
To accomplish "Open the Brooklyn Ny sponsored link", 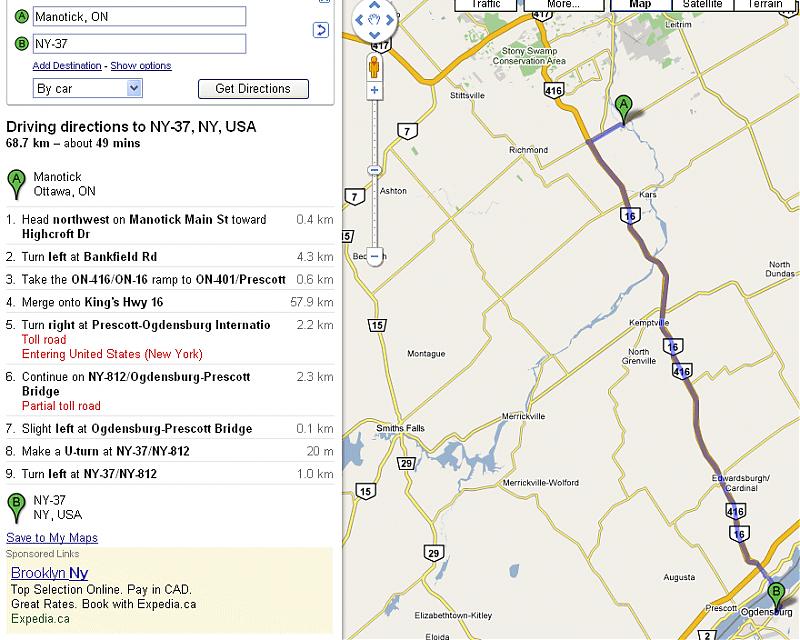I will pos(49,573).
